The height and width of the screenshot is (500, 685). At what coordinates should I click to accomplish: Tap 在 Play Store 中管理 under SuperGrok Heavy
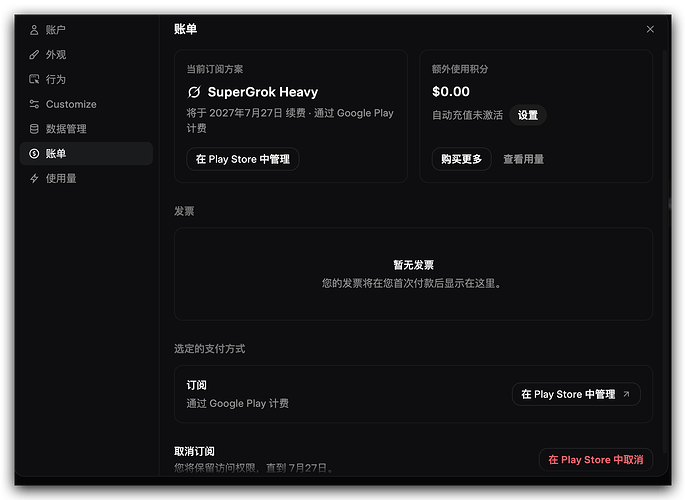click(242, 159)
